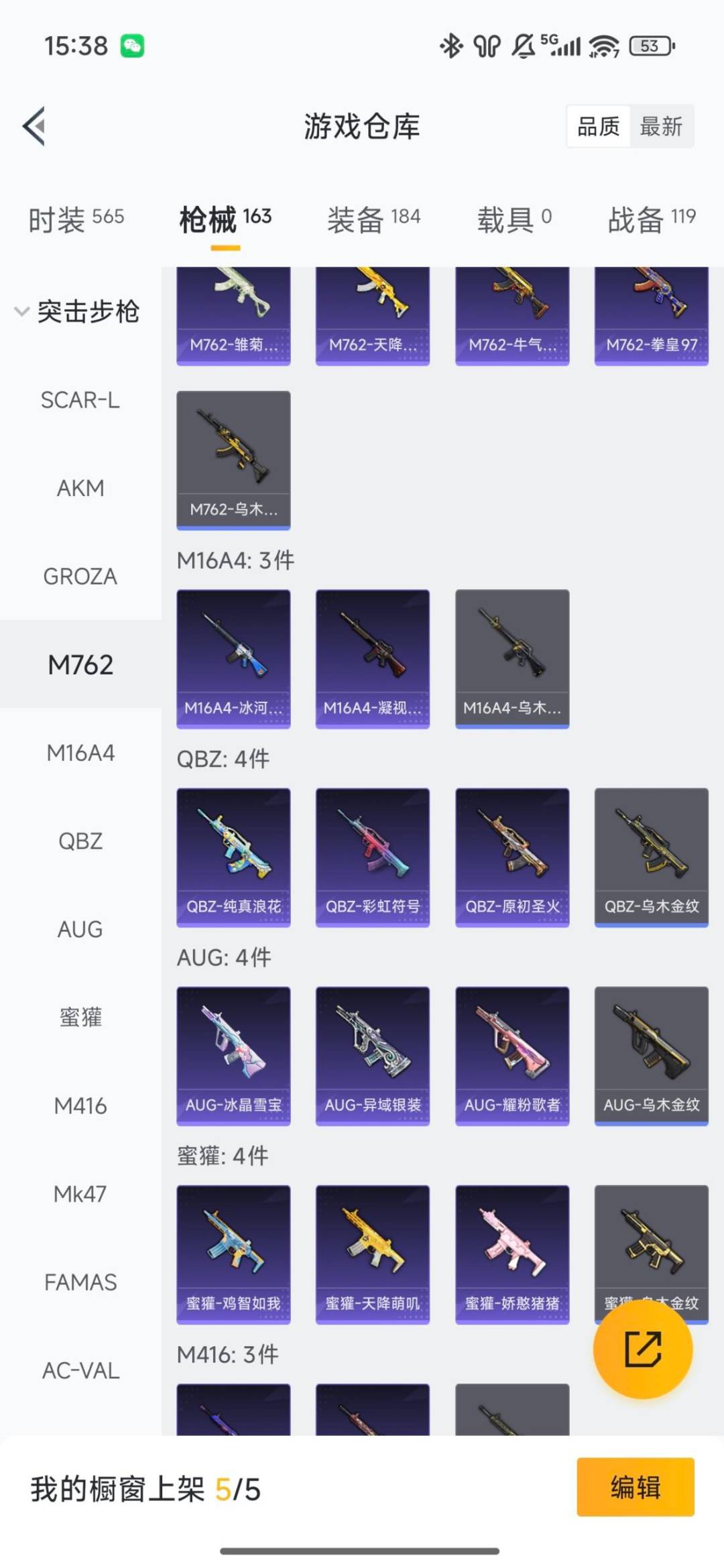Open the 载具 tab
Screen dimensions: 724x1568
pos(514,219)
